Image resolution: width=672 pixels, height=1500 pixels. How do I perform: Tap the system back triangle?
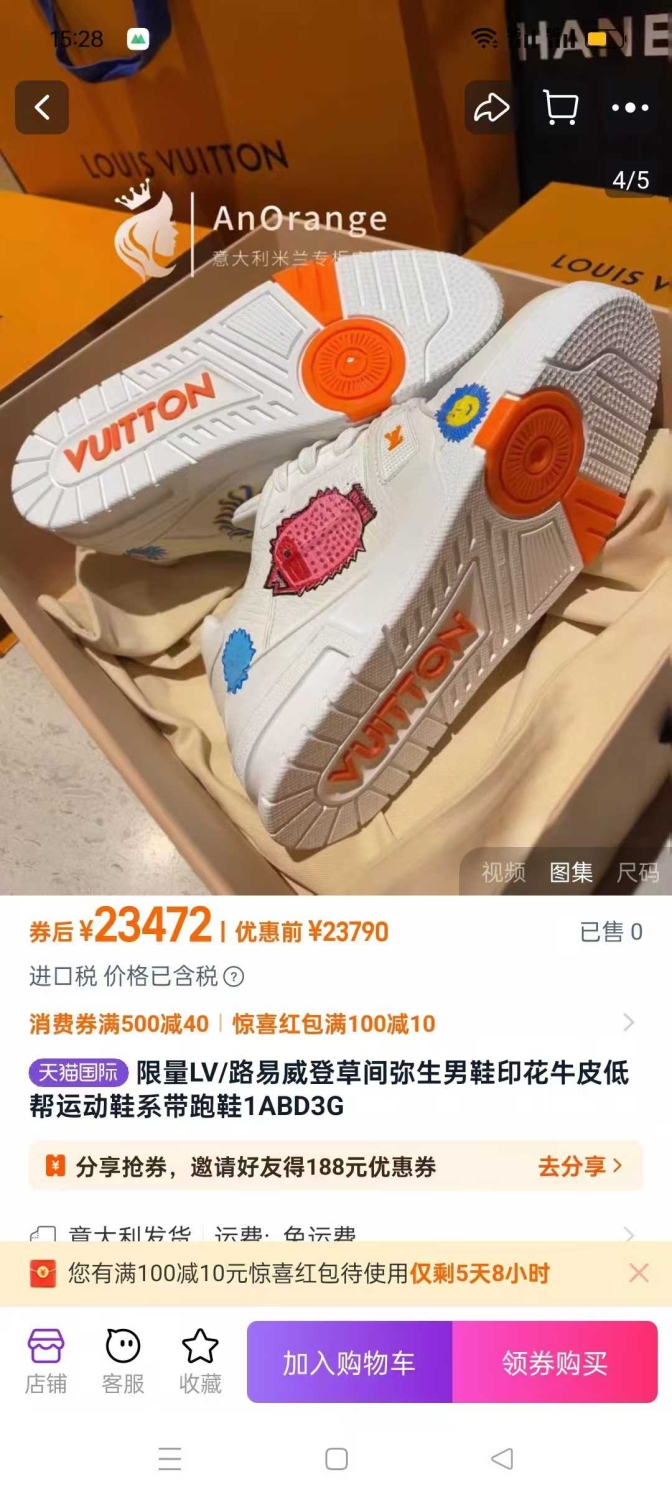[x=502, y=1459]
